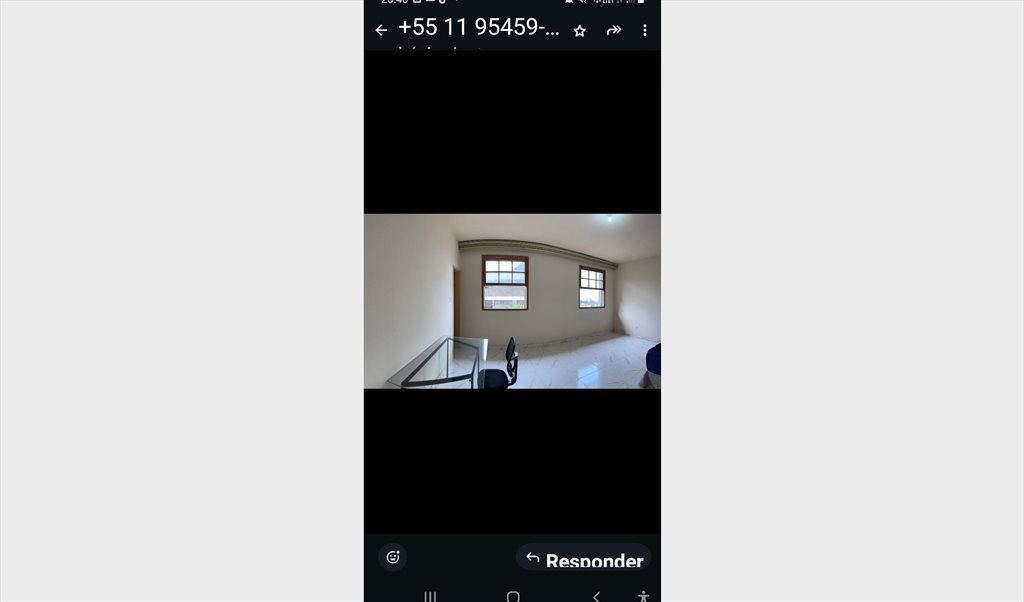This screenshot has height=602, width=1024.
Task: Open the system recent apps view
Action: 430,596
